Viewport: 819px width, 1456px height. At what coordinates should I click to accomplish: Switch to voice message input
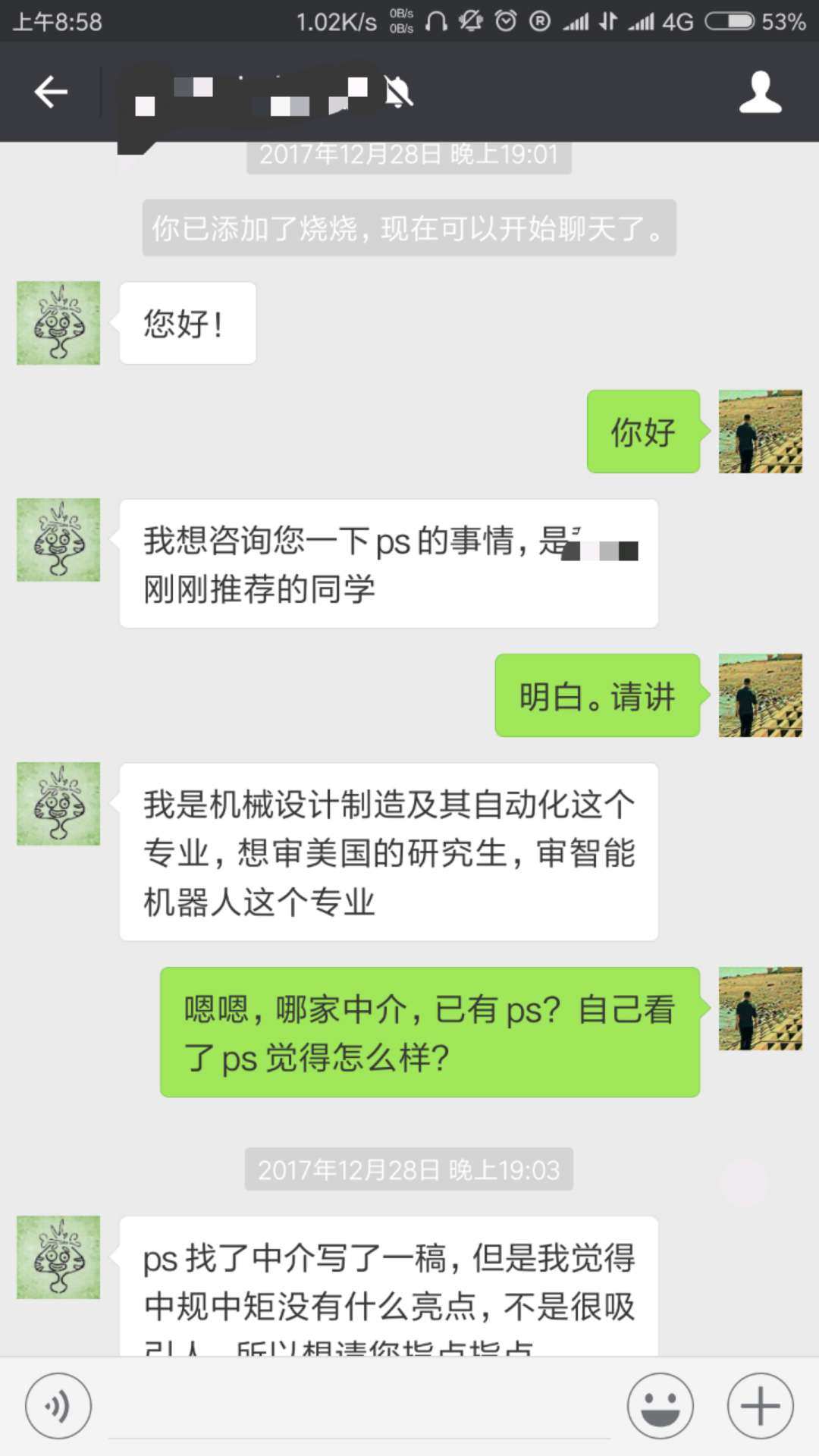point(58,1406)
